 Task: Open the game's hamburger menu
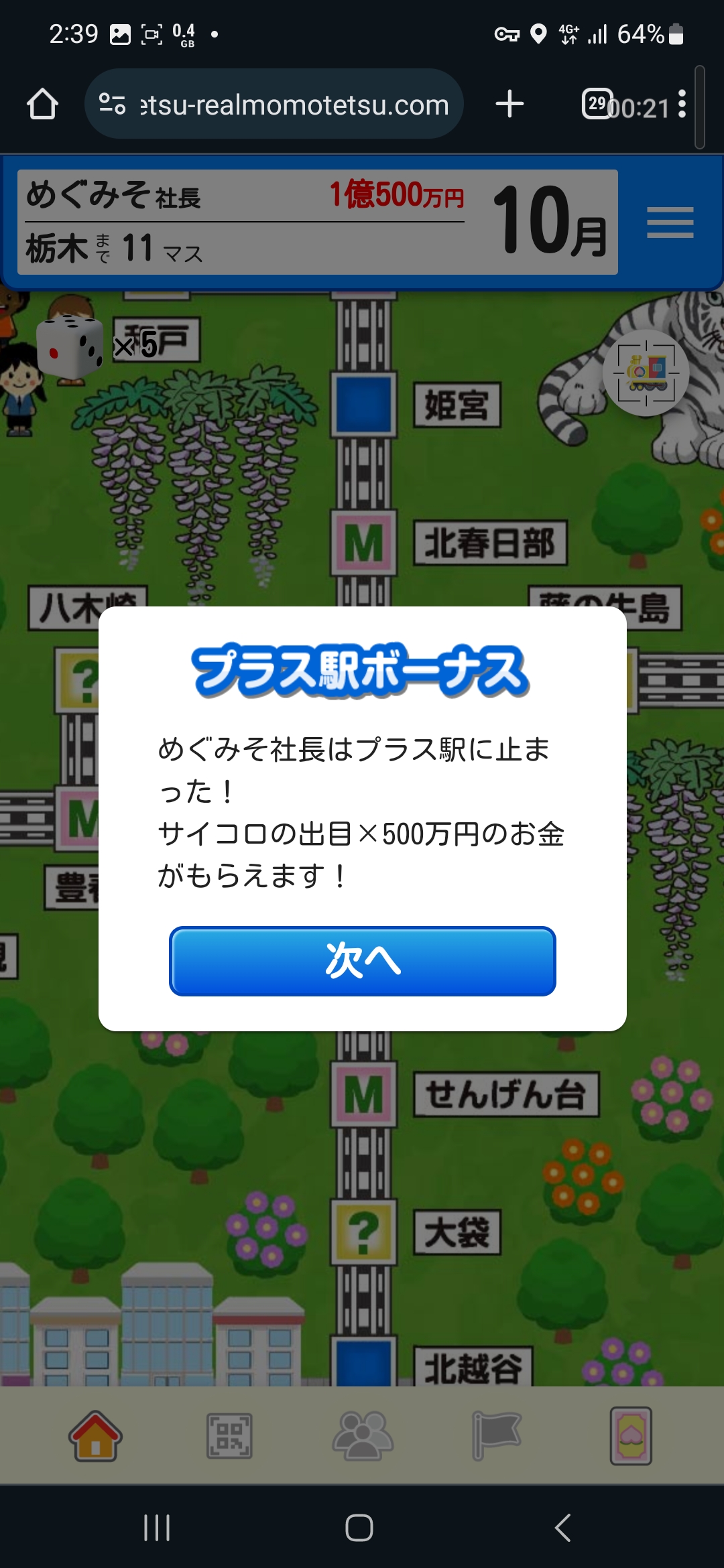pyautogui.click(x=670, y=222)
